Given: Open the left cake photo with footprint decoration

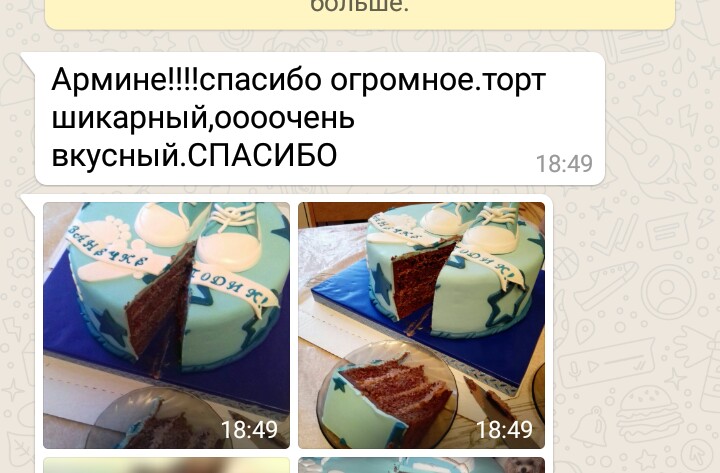Looking at the screenshot, I should (x=166, y=325).
